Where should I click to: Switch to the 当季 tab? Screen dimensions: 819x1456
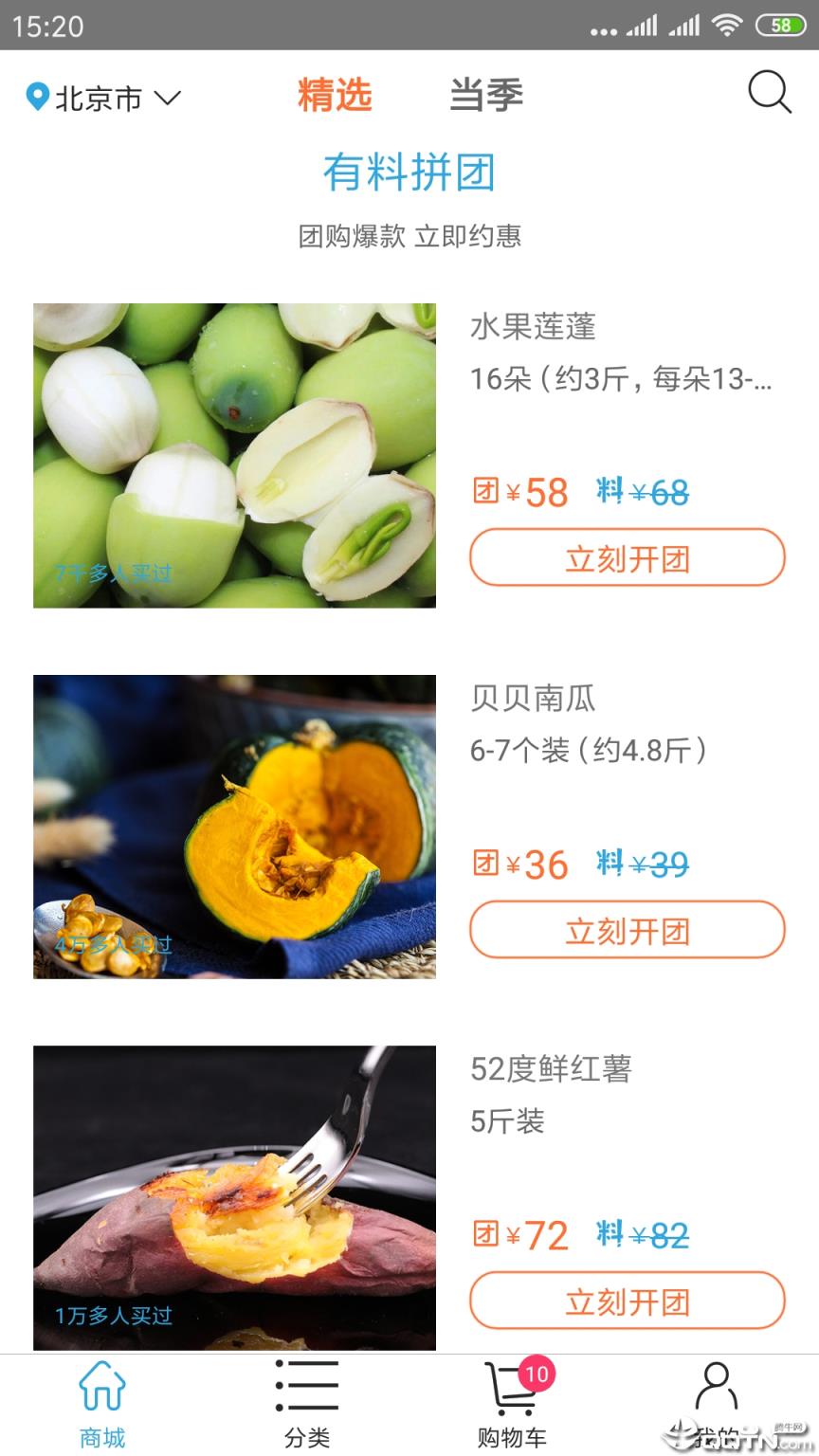(x=486, y=95)
